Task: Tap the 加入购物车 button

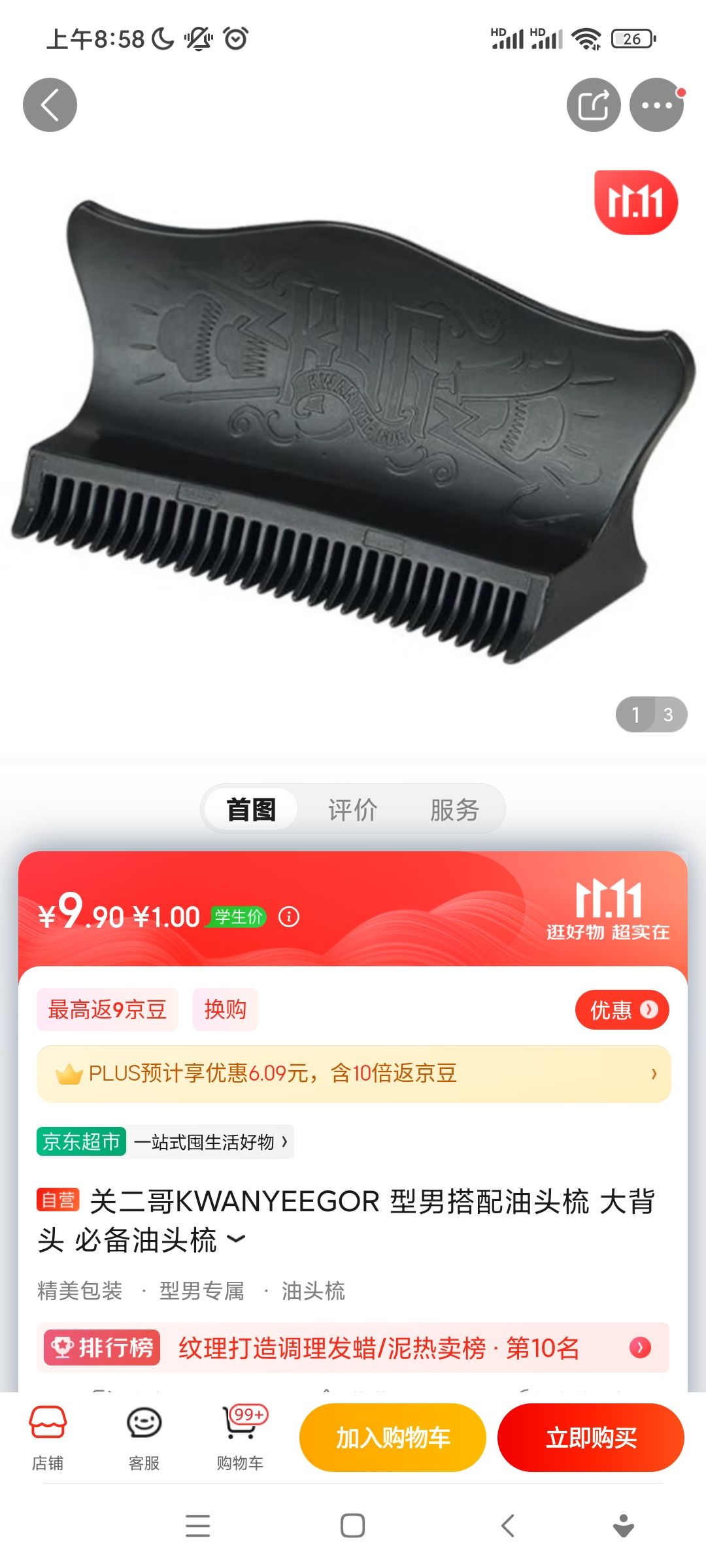Action: pyautogui.click(x=392, y=1438)
